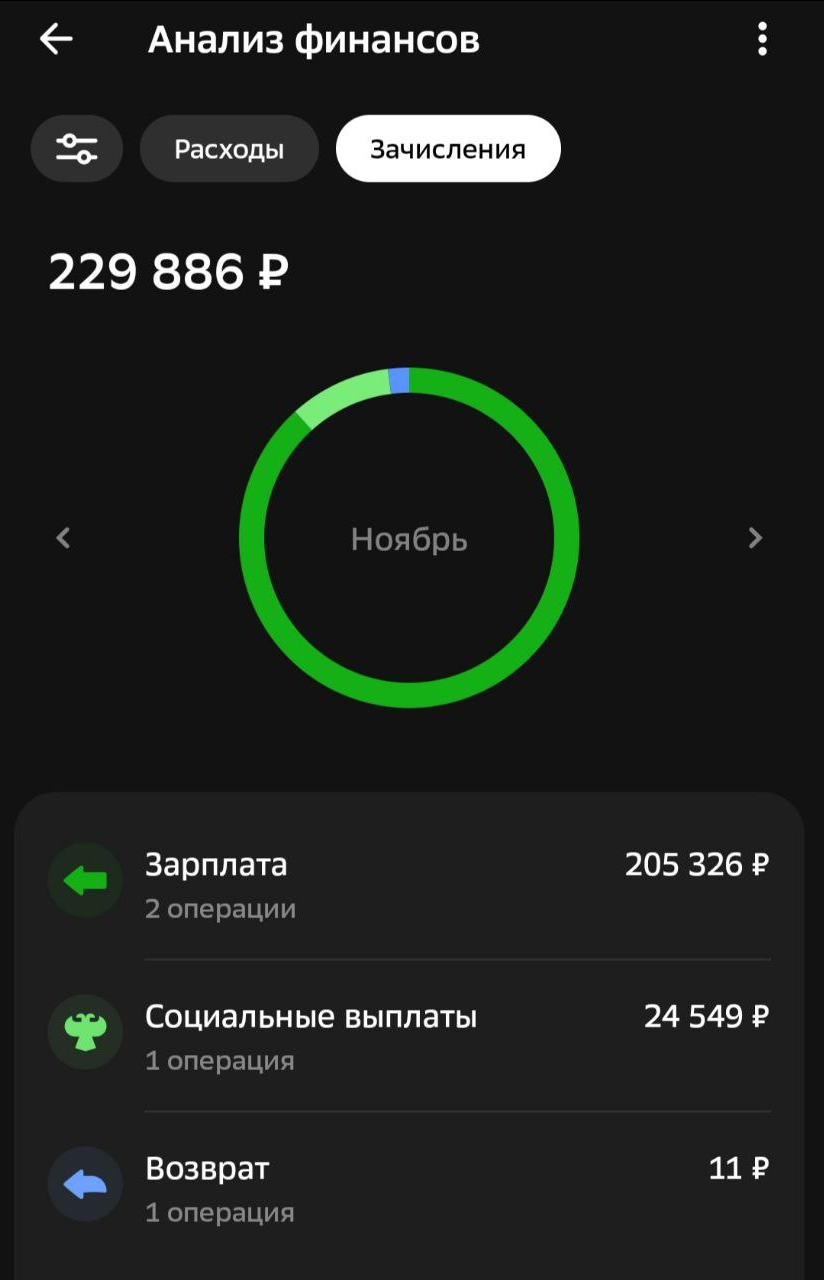Show the previous month before Ноябрь
The width and height of the screenshot is (824, 1280).
coord(63,538)
